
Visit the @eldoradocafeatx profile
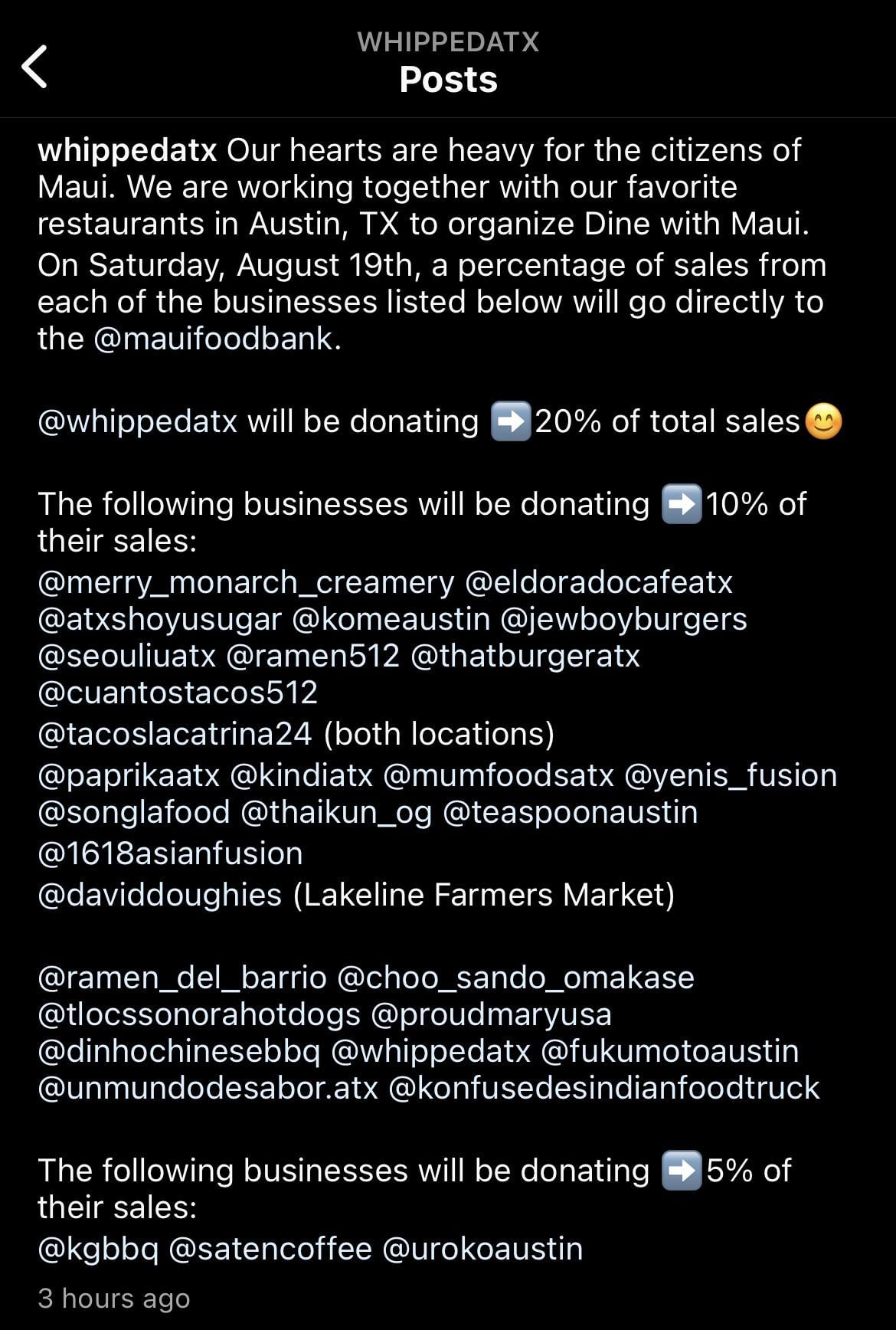pos(598,583)
